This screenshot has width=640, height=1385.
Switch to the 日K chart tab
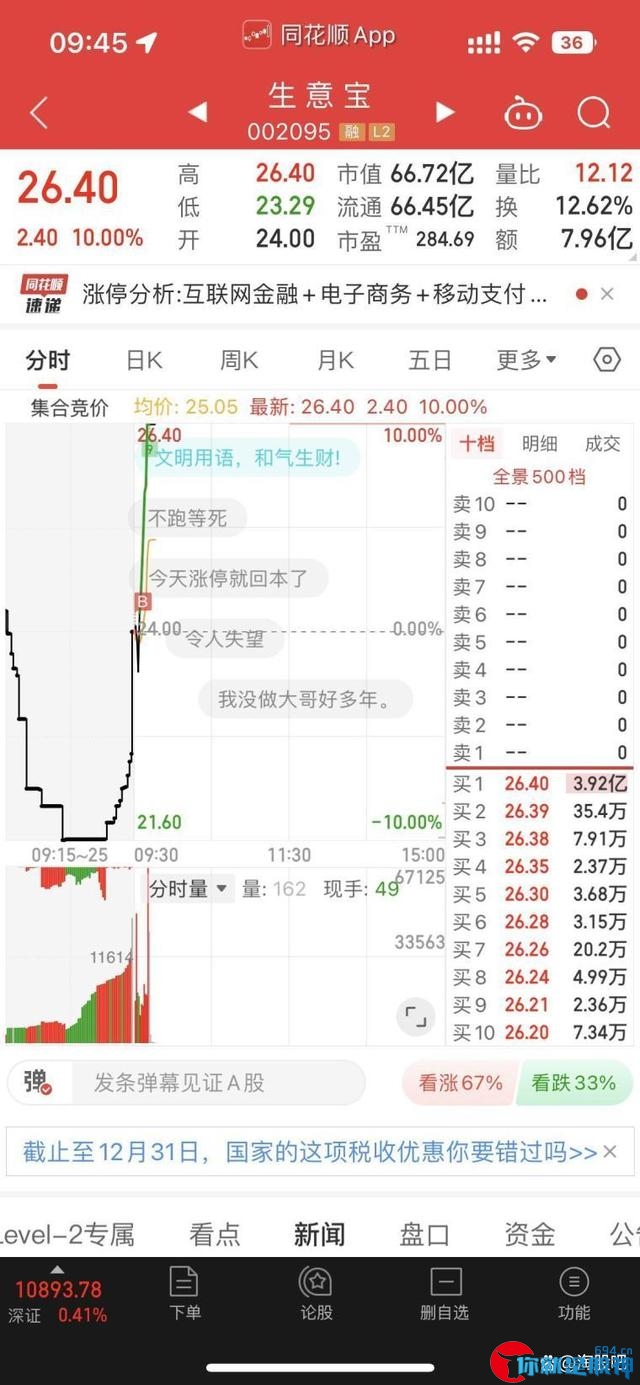144,360
